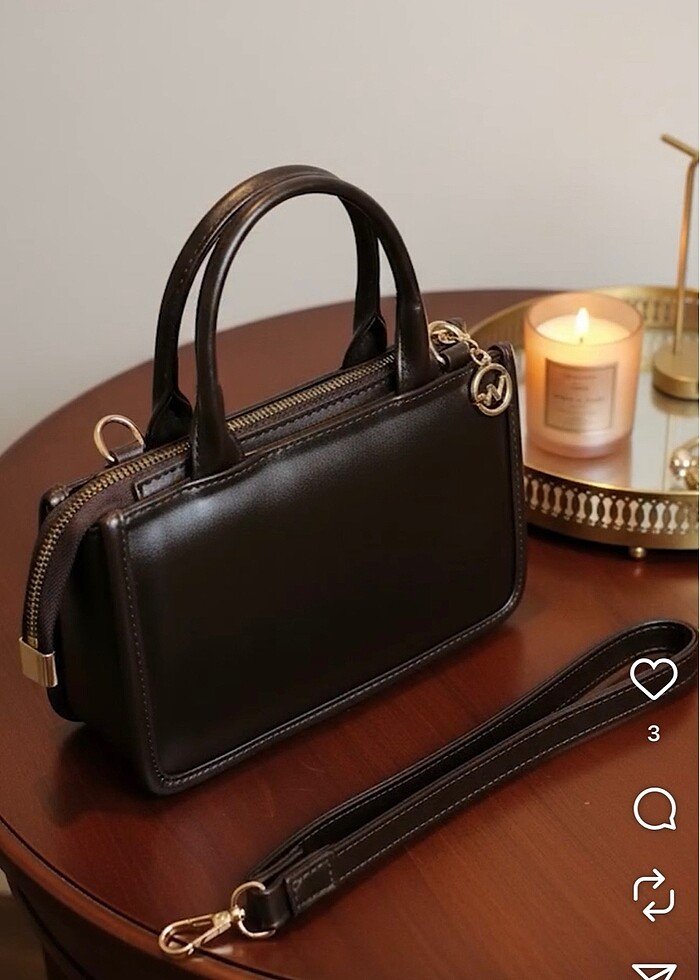
Task: Share this post via send icon
Action: click(655, 970)
